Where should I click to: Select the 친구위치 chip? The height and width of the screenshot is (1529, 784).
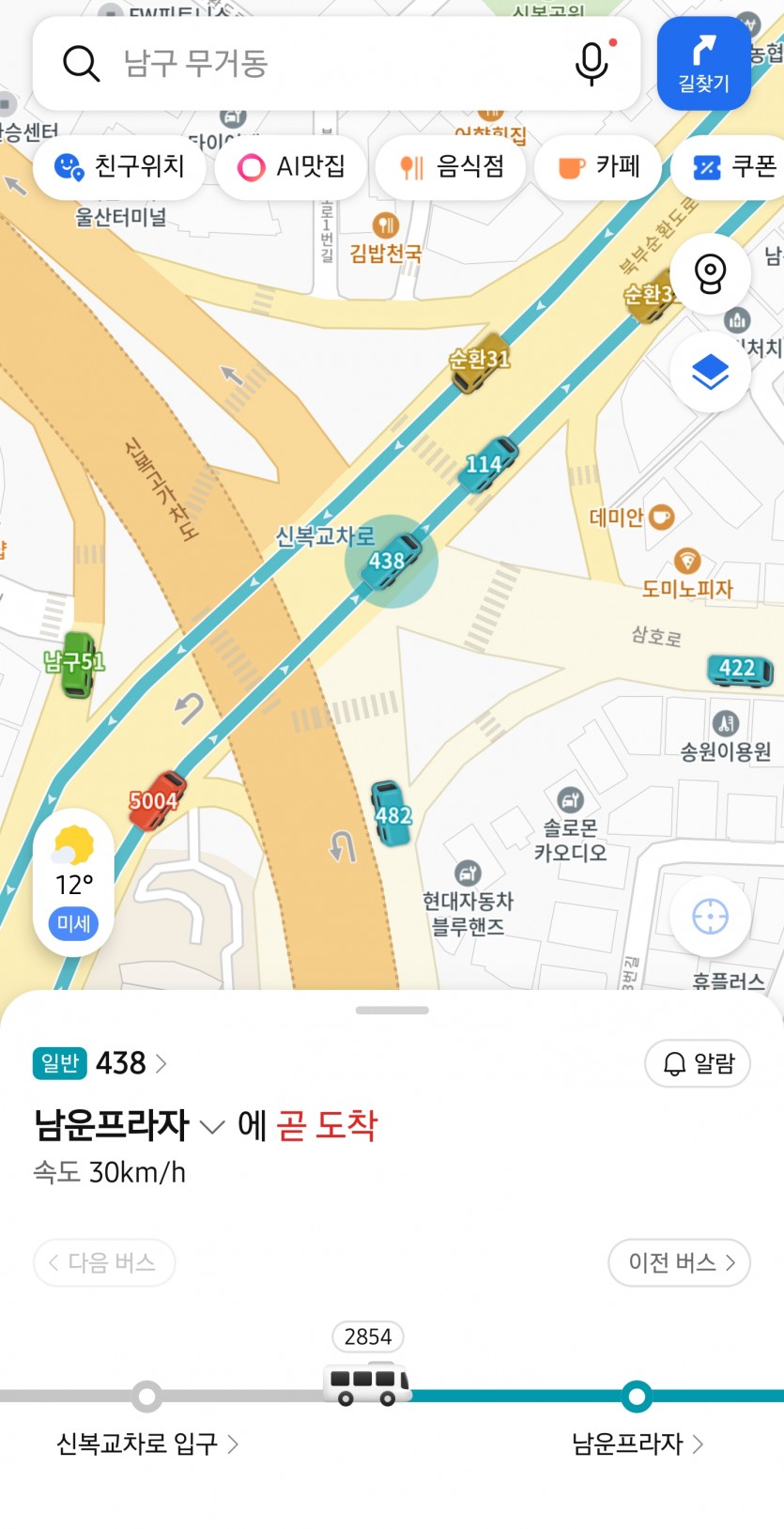pos(119,167)
